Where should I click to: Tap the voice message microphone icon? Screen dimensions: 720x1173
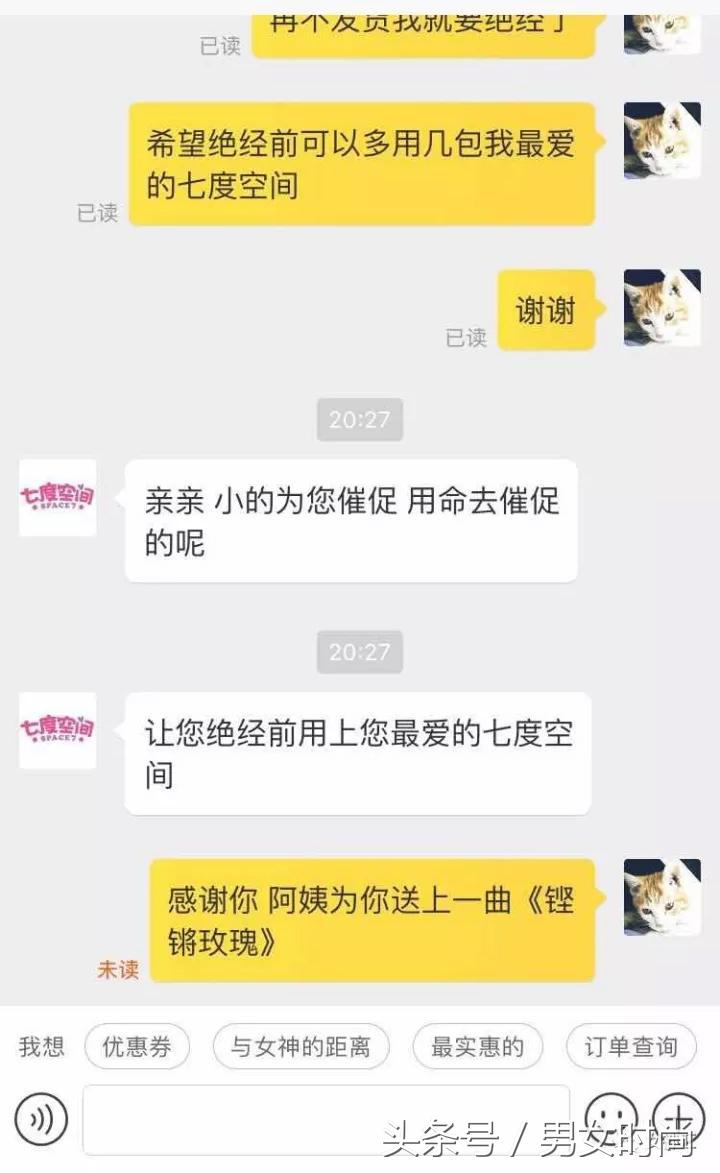pyautogui.click(x=41, y=1119)
